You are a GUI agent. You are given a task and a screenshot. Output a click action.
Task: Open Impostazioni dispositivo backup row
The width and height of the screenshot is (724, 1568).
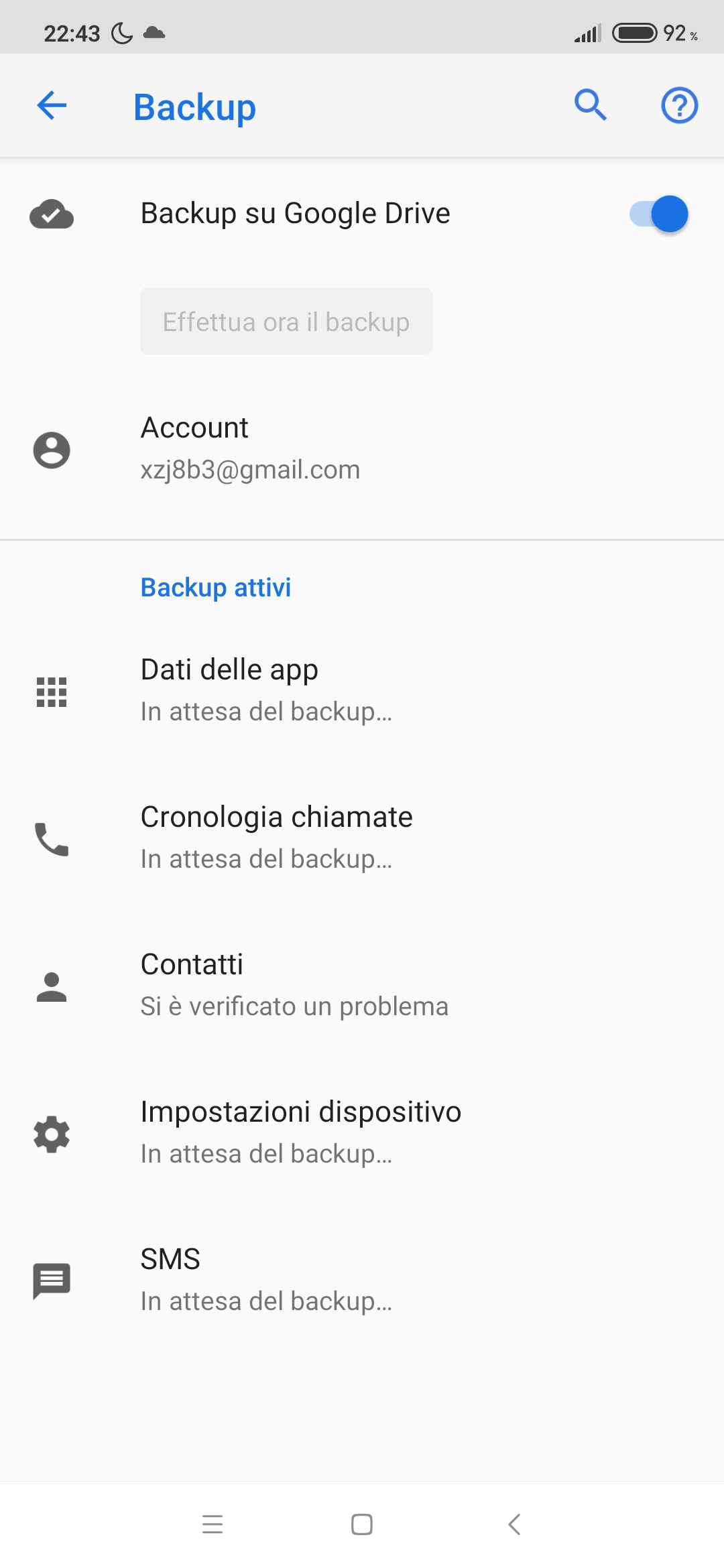(x=362, y=1132)
